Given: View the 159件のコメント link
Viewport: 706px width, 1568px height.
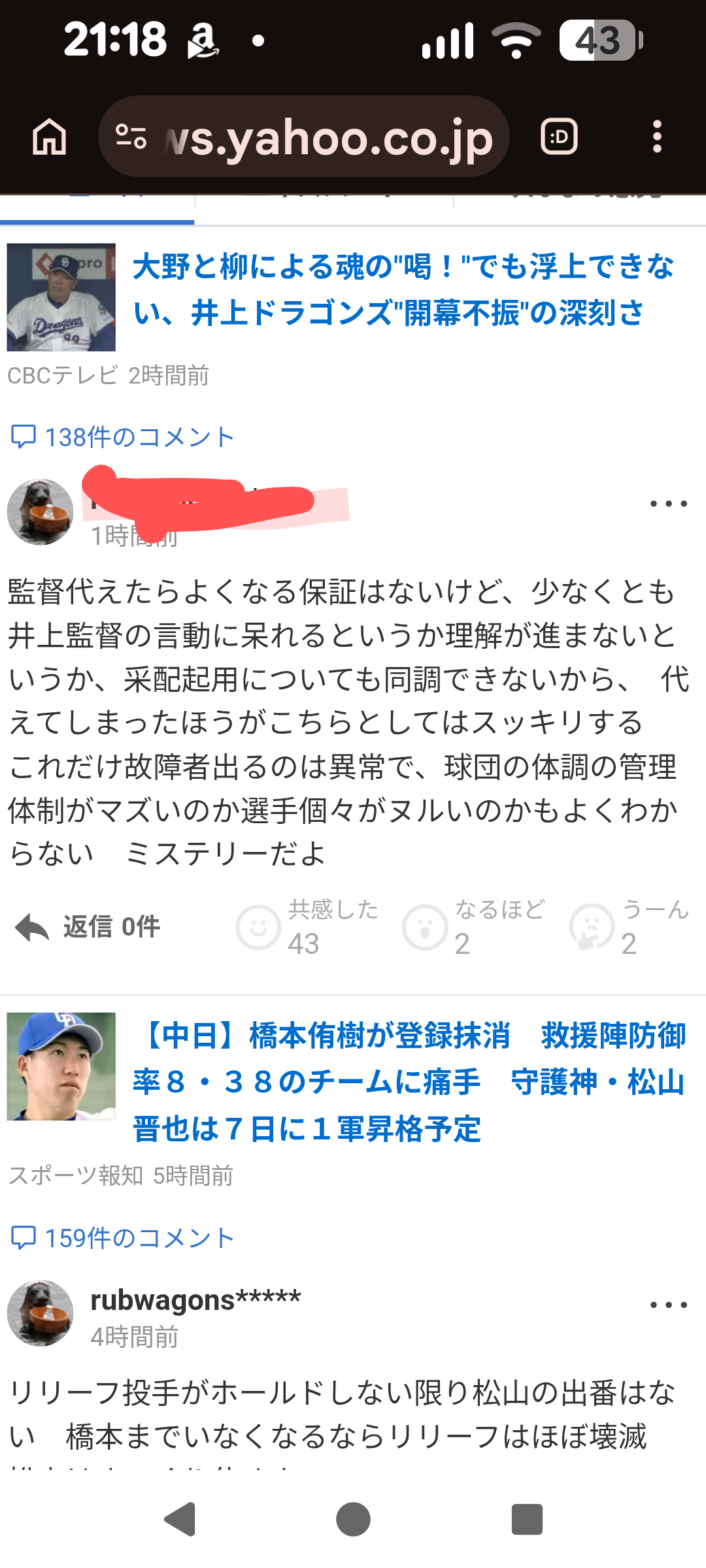Looking at the screenshot, I should tap(123, 1238).
